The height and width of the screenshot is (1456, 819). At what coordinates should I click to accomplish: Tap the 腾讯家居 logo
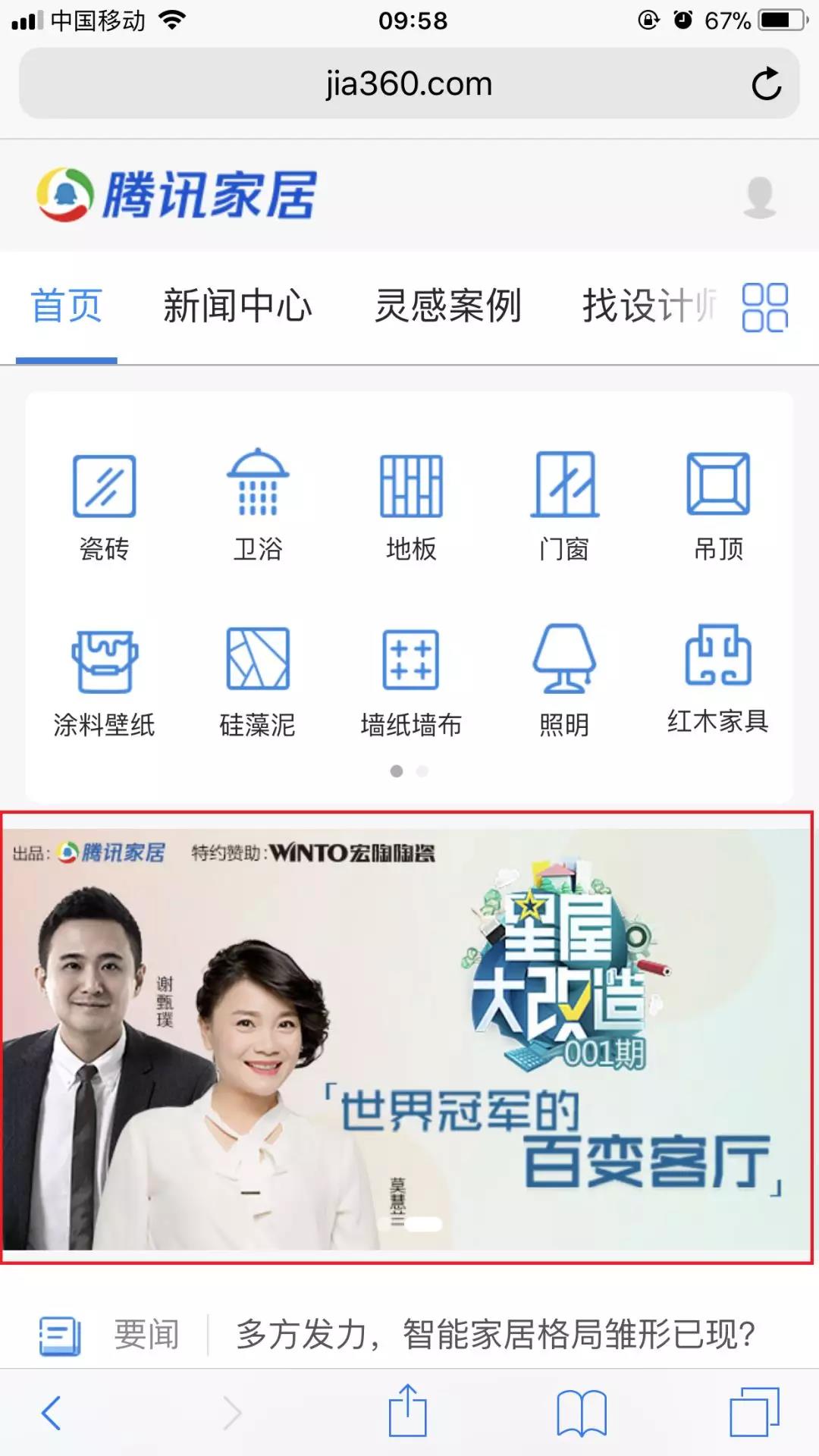pyautogui.click(x=178, y=196)
